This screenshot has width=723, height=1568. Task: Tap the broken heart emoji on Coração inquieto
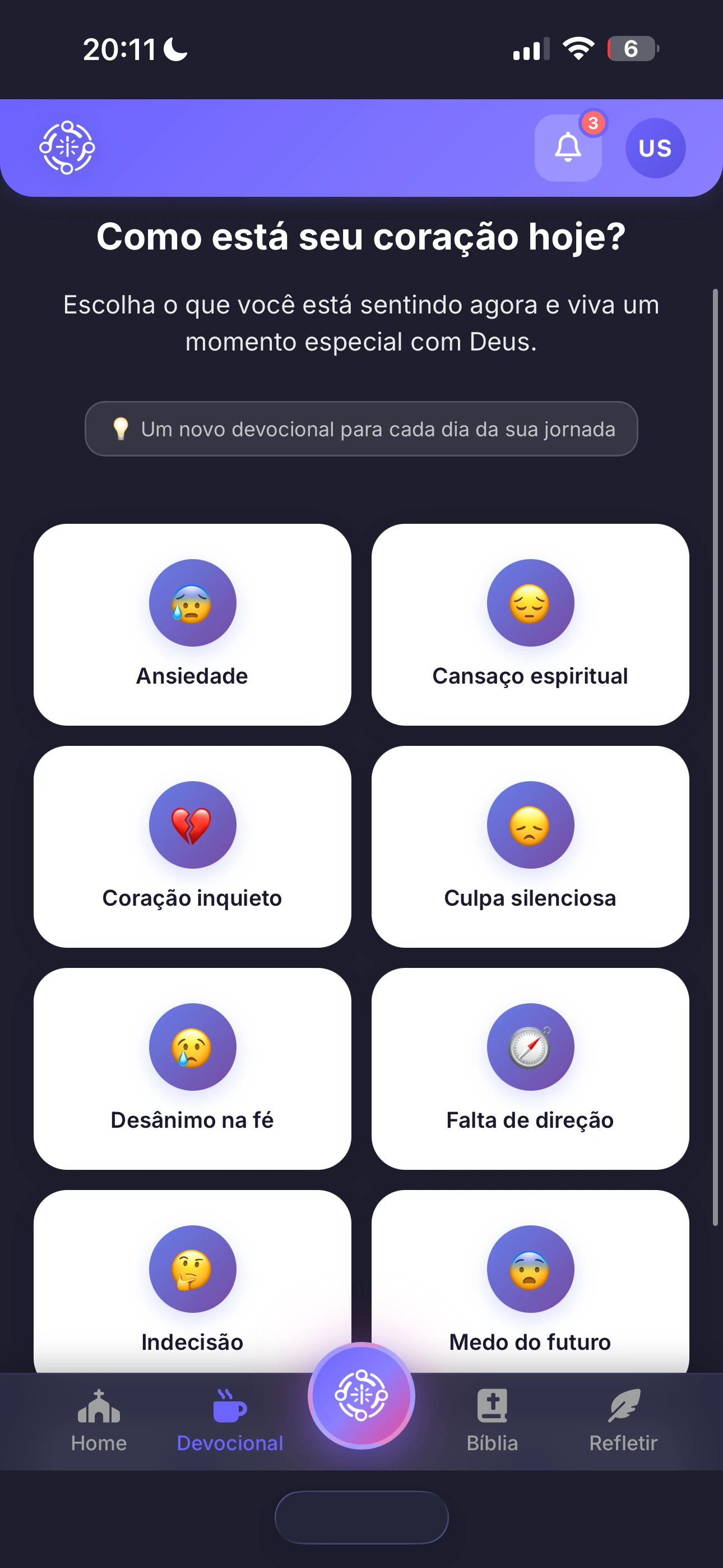(x=192, y=825)
